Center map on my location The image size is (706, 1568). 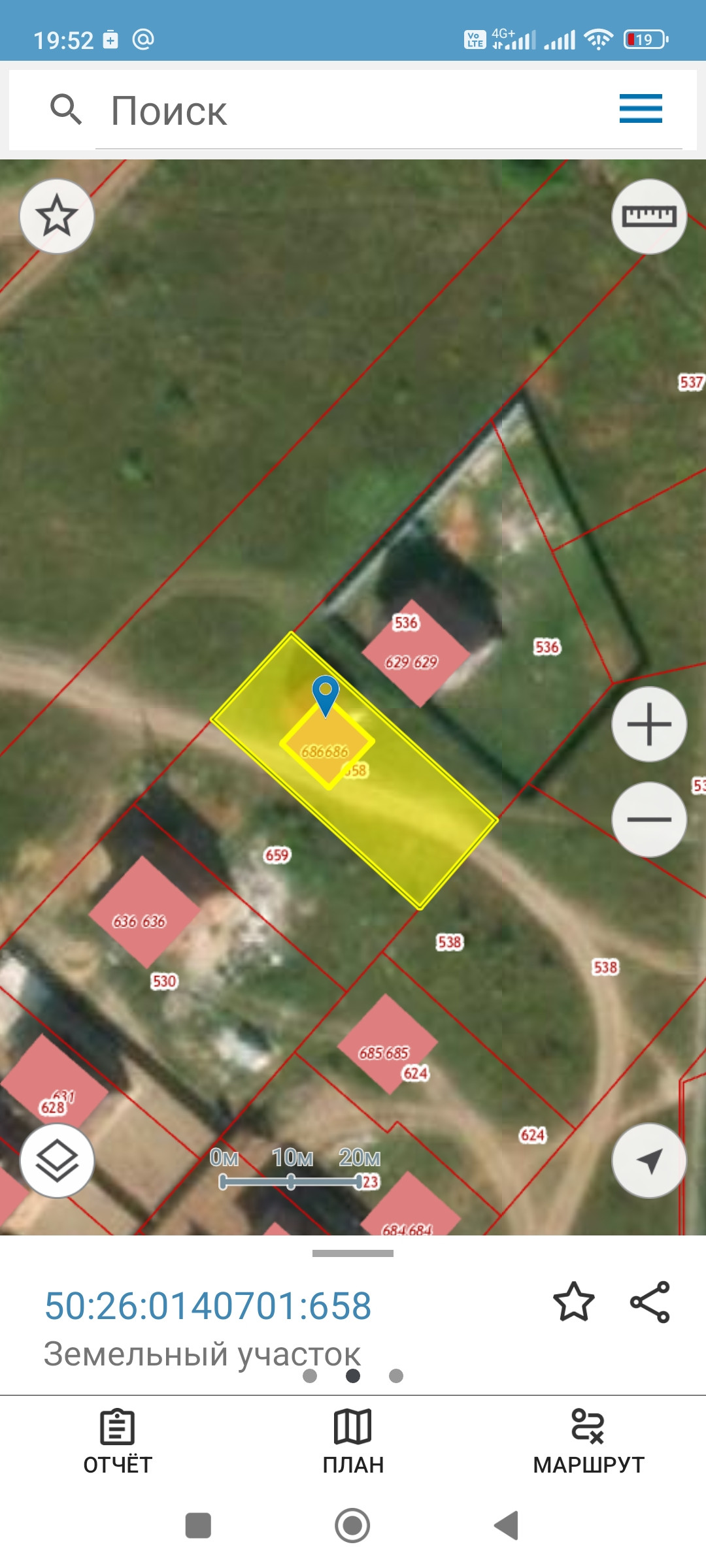tap(648, 1161)
